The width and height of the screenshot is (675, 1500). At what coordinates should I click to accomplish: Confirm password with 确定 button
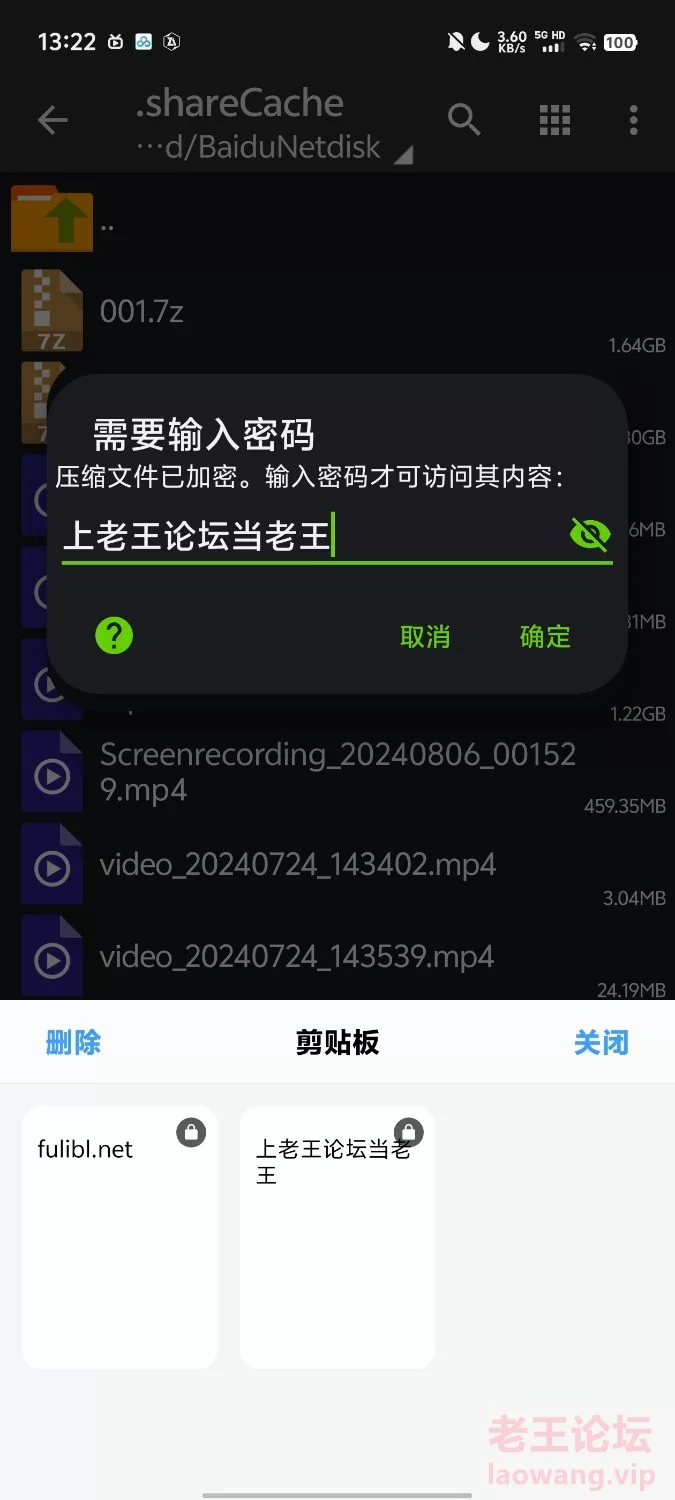[545, 636]
